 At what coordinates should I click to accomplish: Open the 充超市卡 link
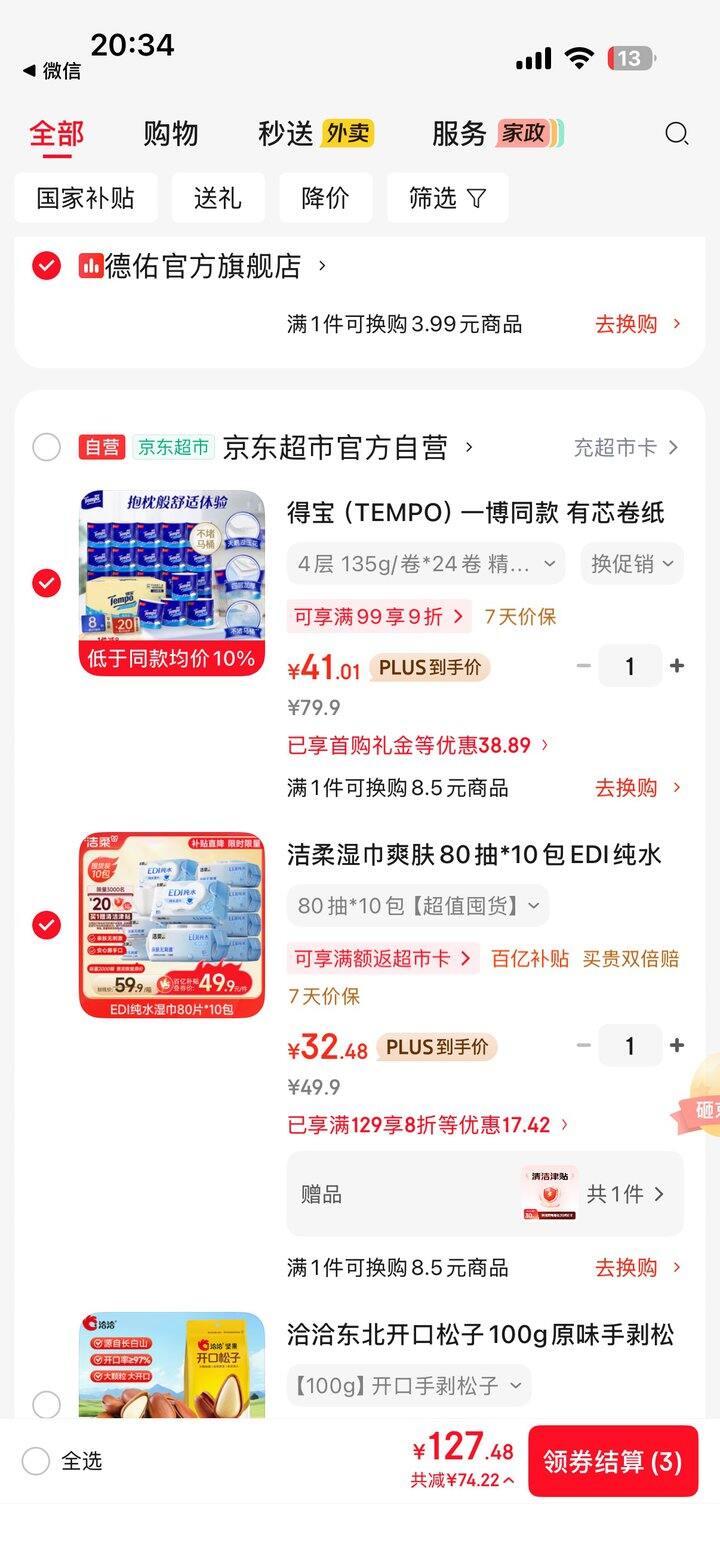626,447
